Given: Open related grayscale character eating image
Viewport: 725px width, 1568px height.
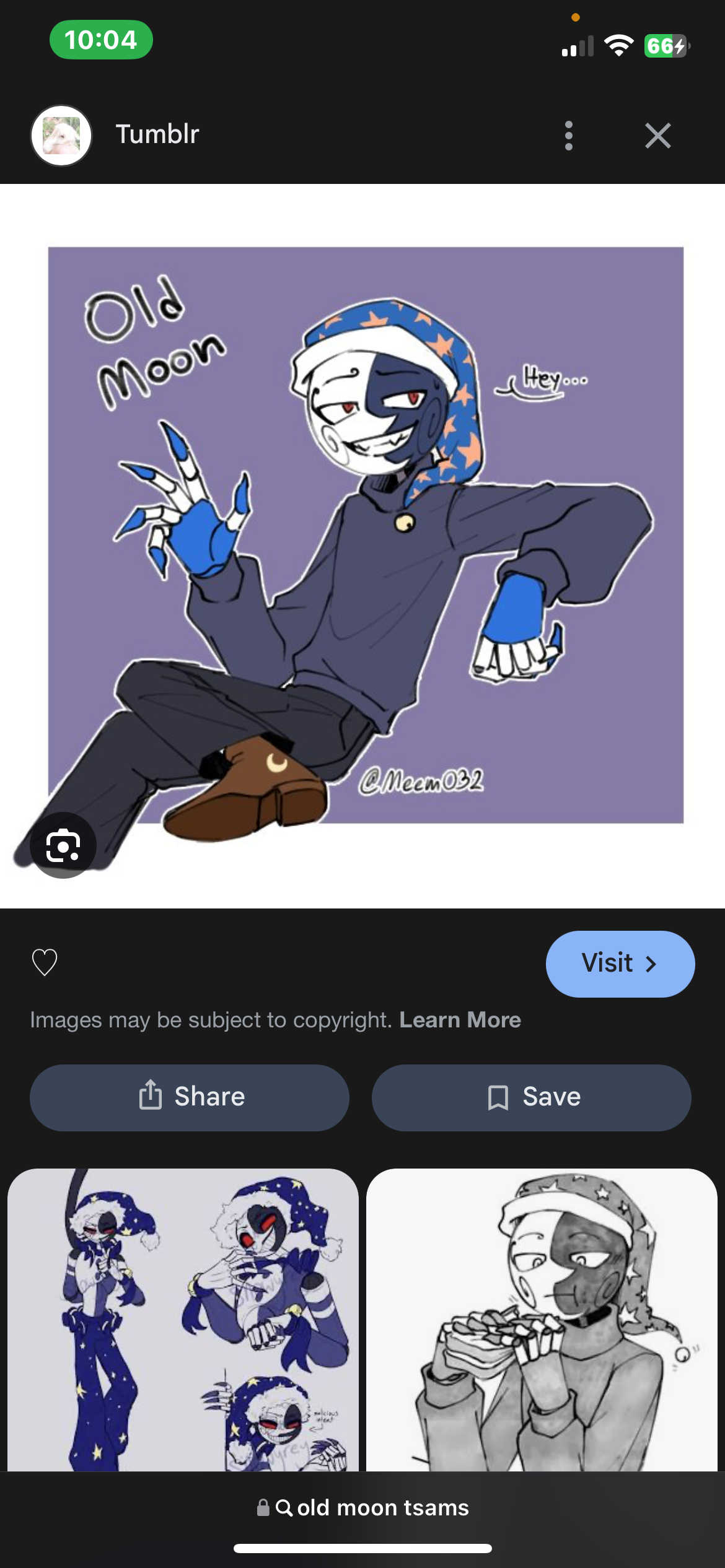Looking at the screenshot, I should click(x=542, y=1319).
